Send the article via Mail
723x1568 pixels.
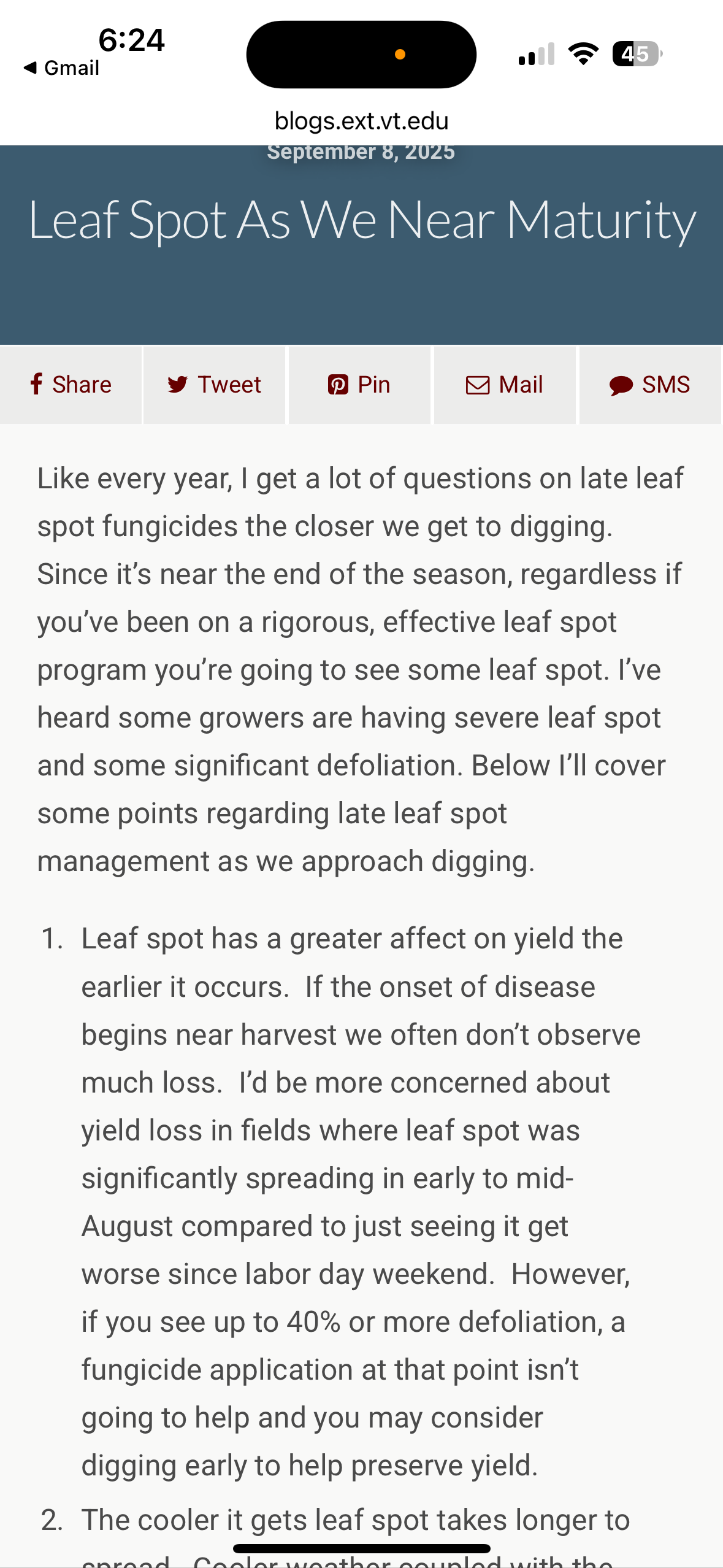[505, 385]
